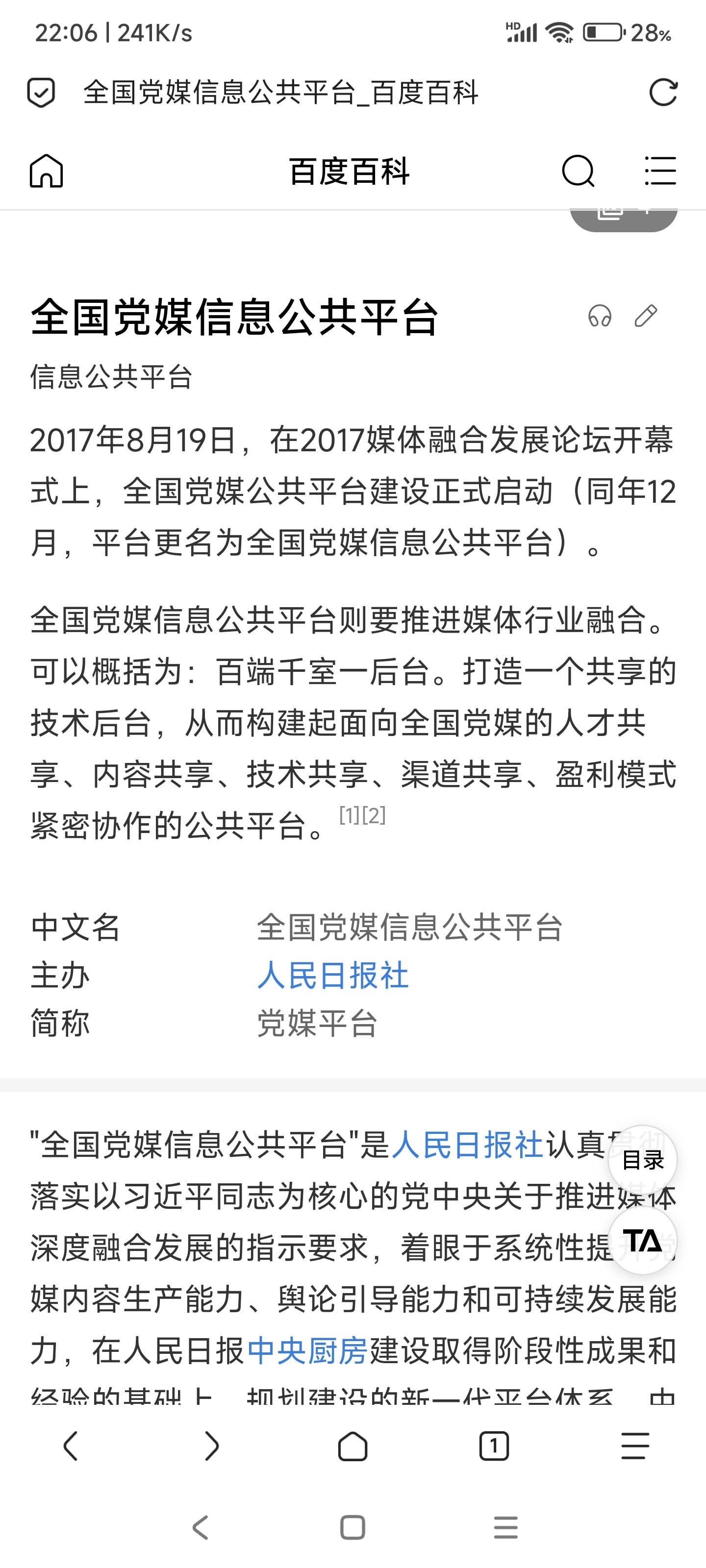Open the Baike menu list icon
This screenshot has width=706, height=1568.
[660, 171]
